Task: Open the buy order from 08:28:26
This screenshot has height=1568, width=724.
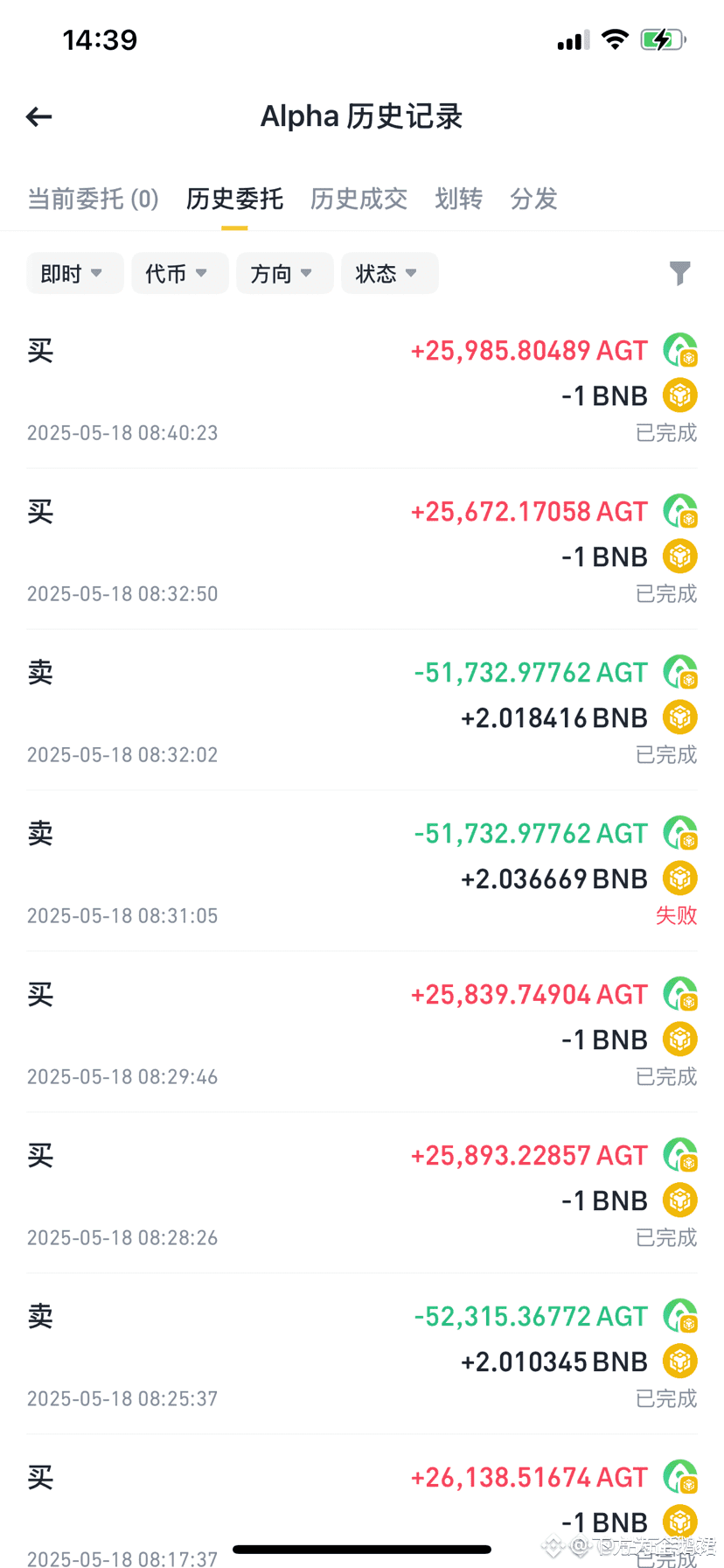Action: point(362,1193)
